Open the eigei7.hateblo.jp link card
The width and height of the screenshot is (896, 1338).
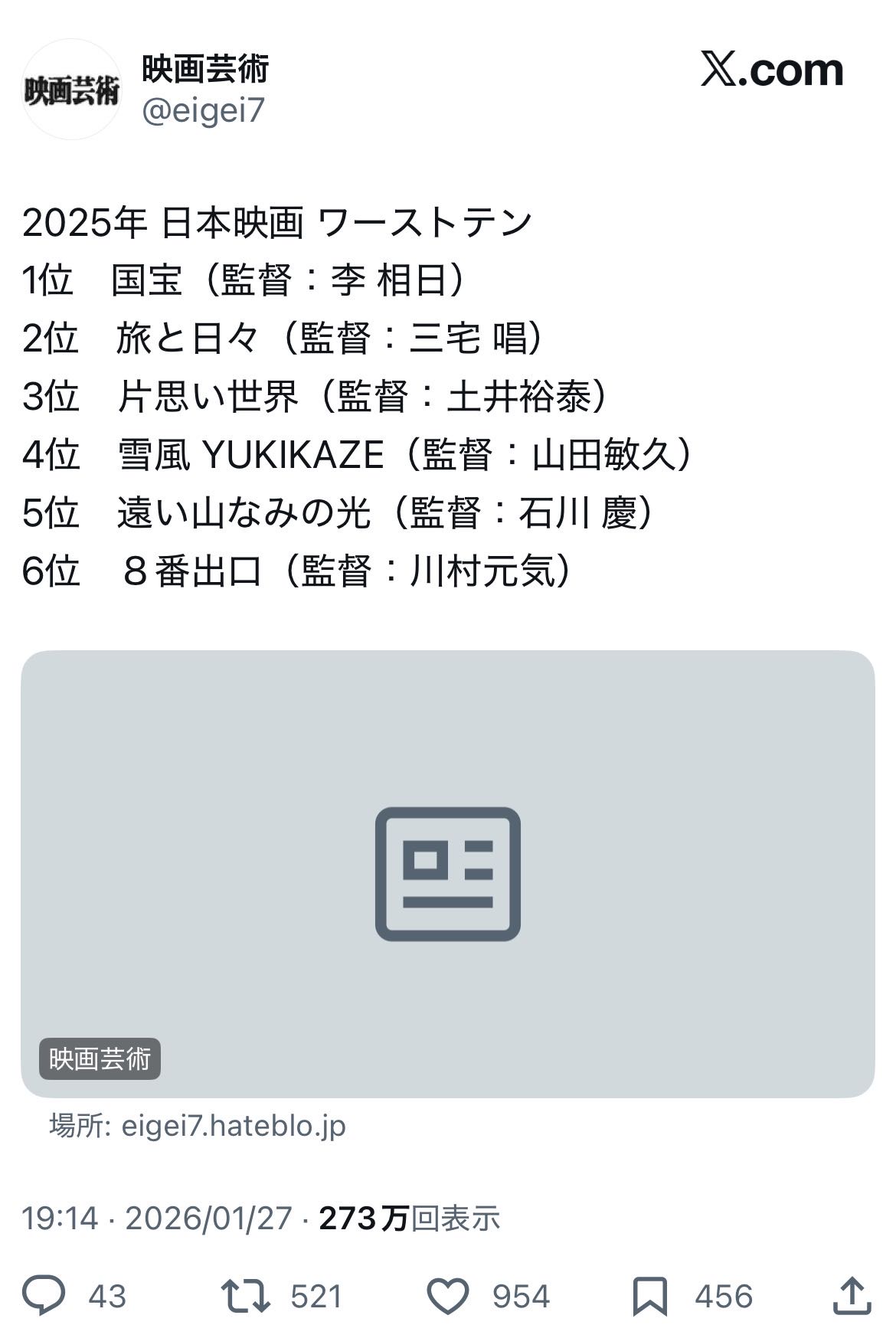coord(448,874)
